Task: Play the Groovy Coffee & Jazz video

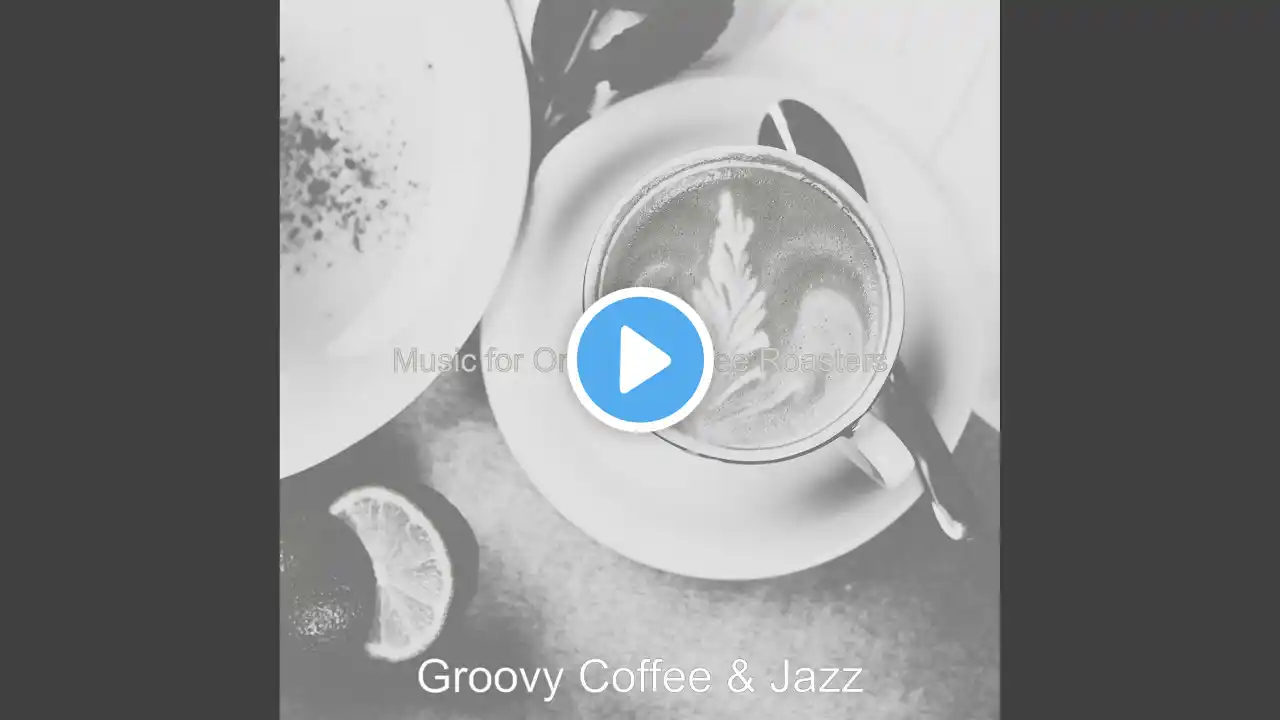Action: [640, 360]
